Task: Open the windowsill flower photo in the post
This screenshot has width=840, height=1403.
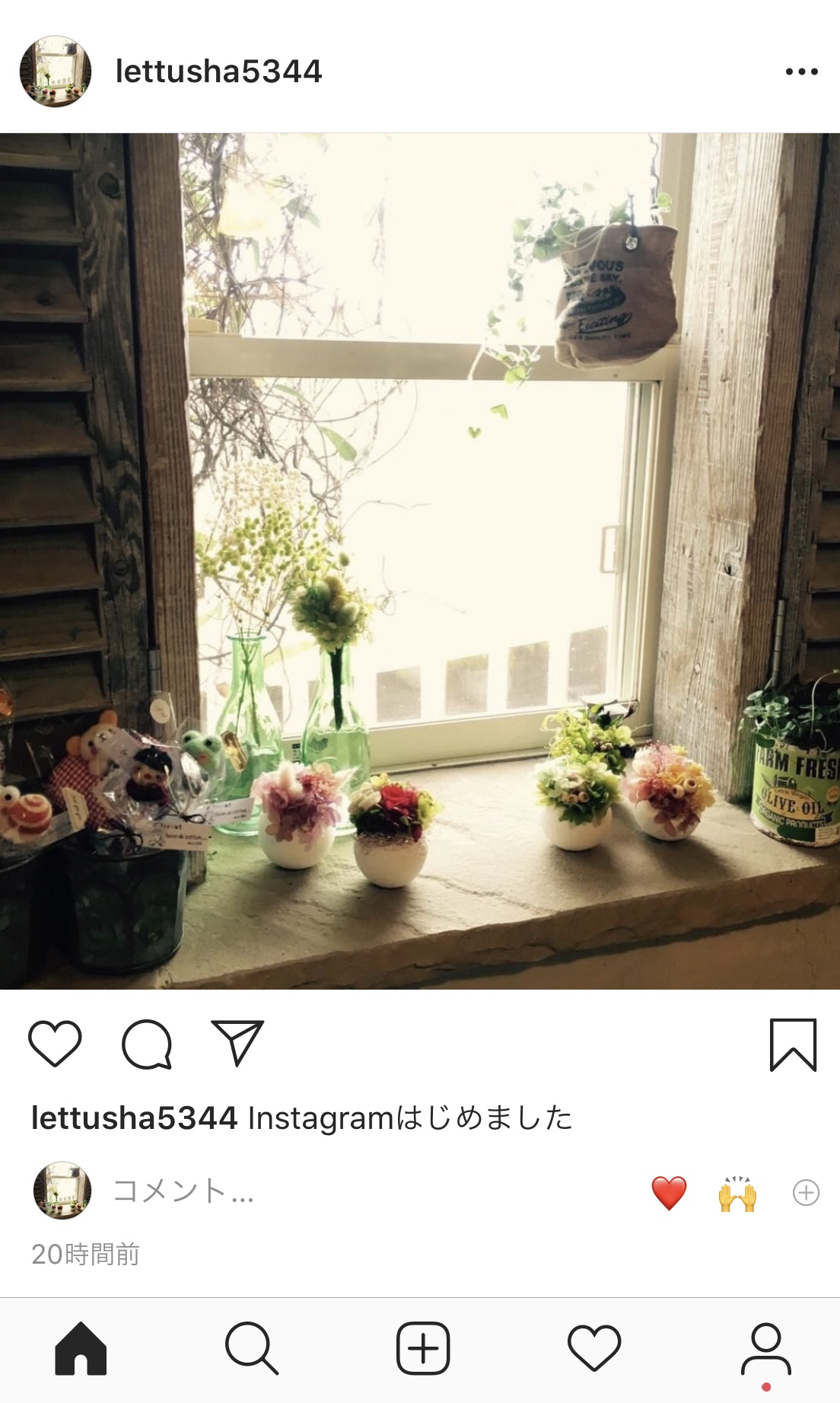Action: coord(420,562)
